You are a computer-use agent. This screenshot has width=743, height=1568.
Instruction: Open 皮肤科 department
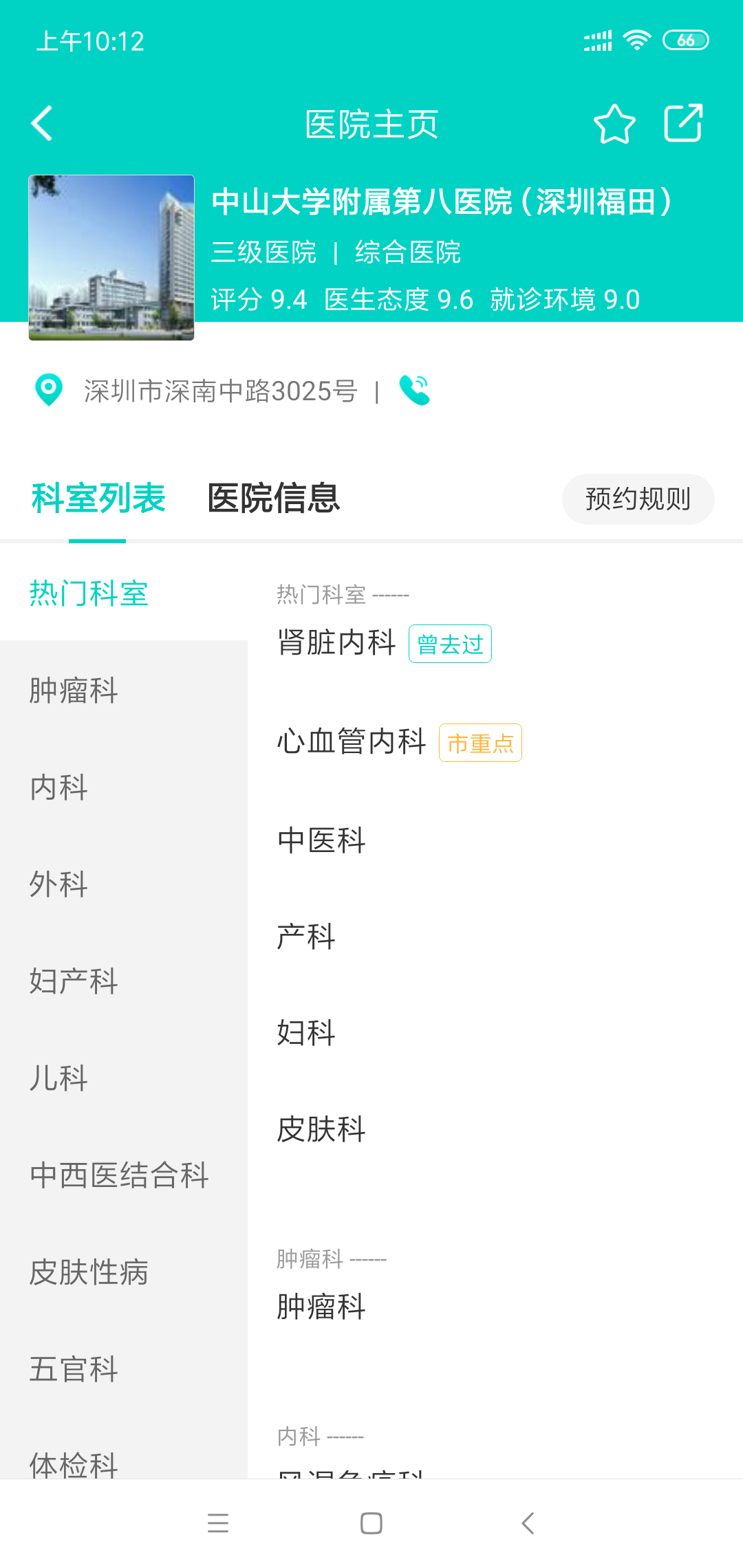pyautogui.click(x=321, y=1129)
